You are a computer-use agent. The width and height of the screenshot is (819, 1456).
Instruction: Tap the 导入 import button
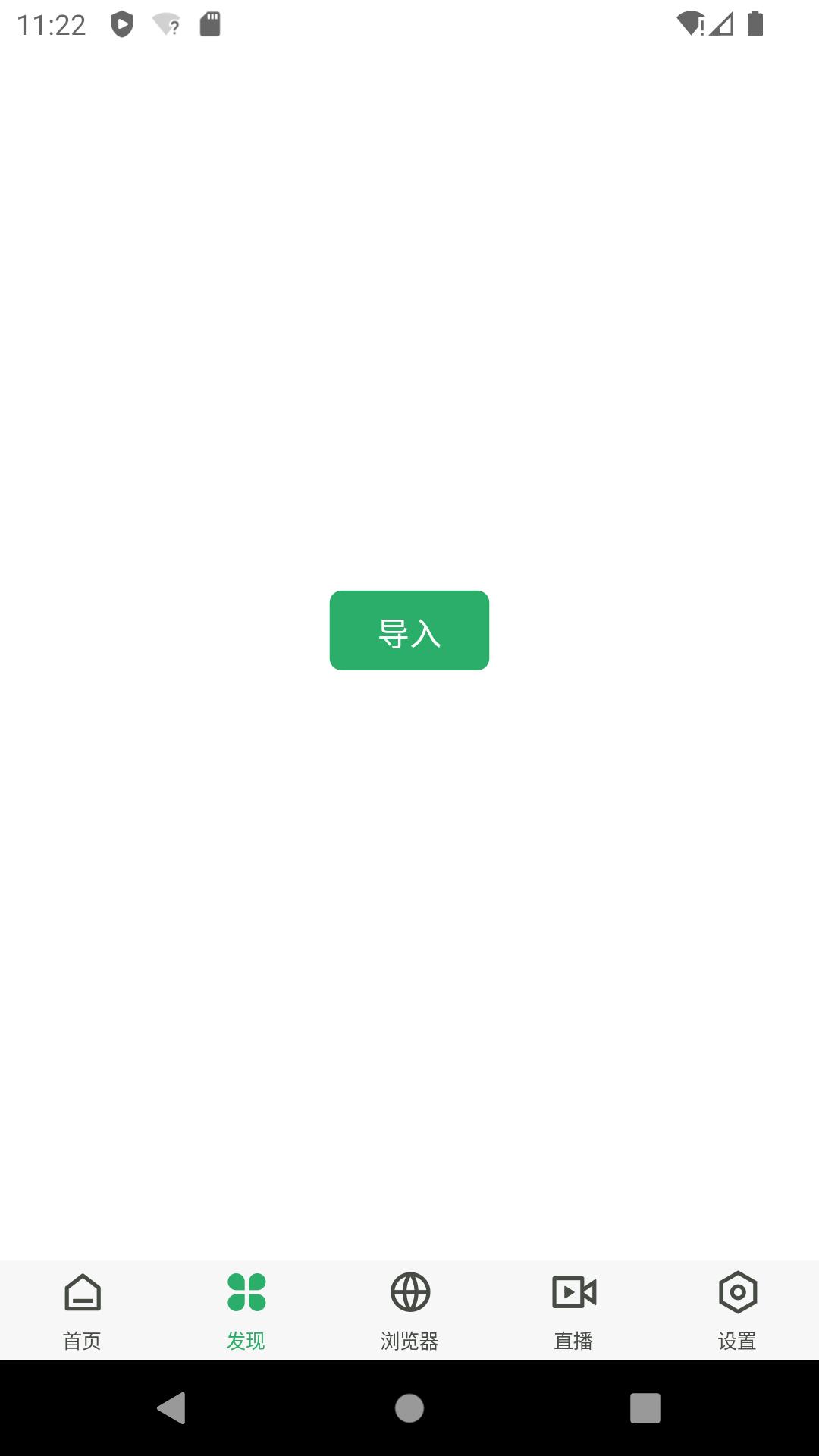coord(409,629)
